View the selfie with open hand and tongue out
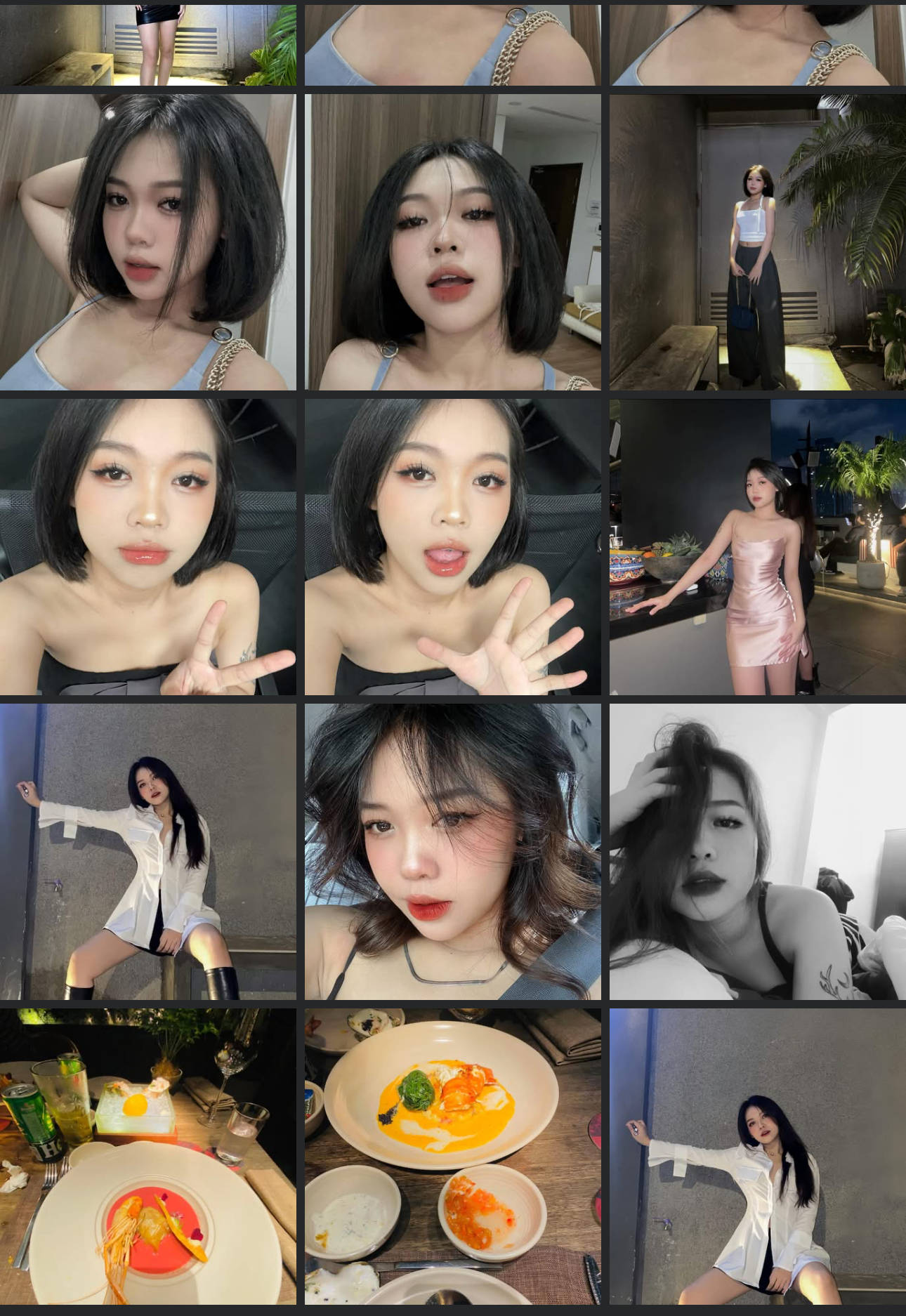This screenshot has width=906, height=1316. click(452, 546)
